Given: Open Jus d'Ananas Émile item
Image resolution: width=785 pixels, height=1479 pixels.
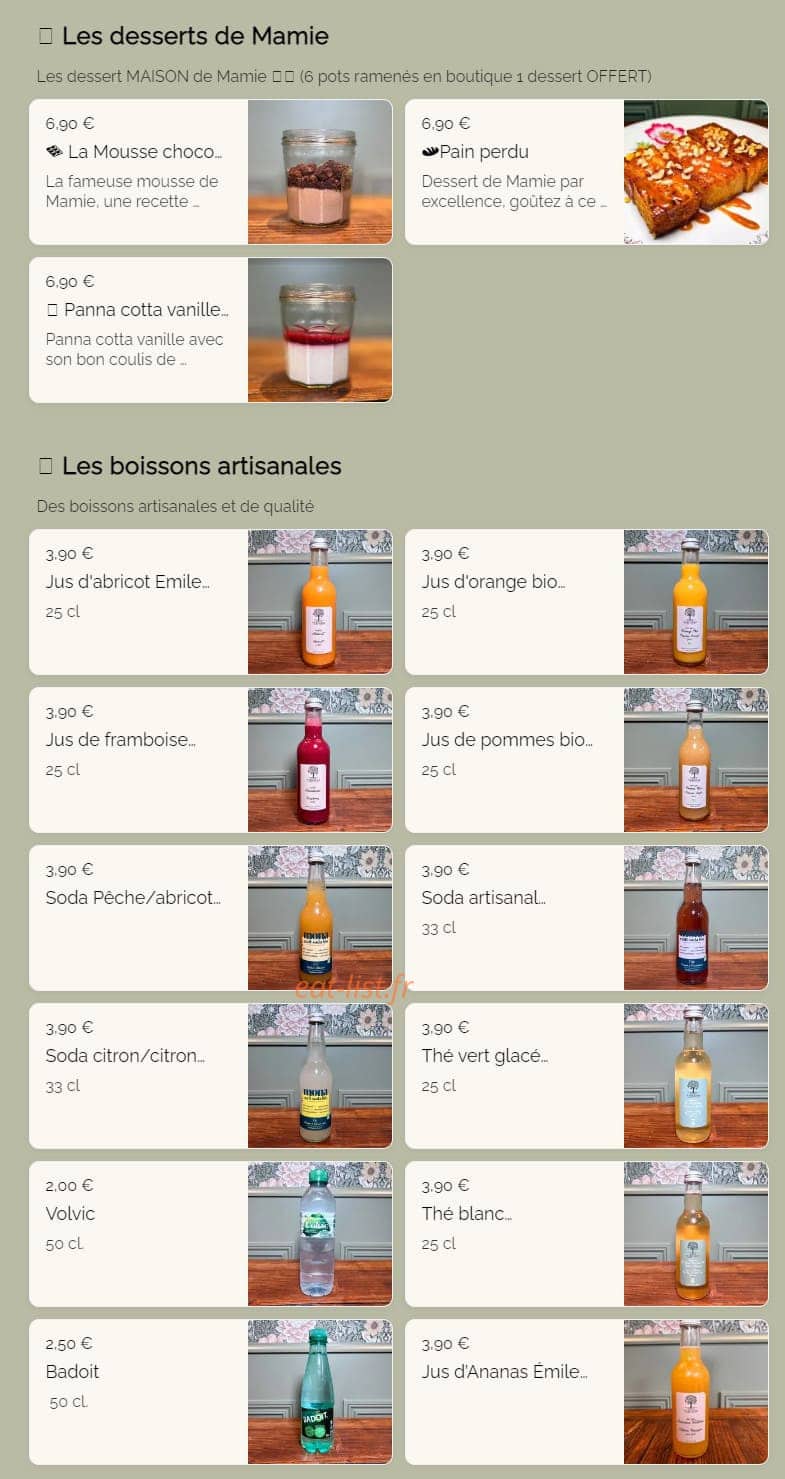Looking at the screenshot, I should click(587, 1392).
